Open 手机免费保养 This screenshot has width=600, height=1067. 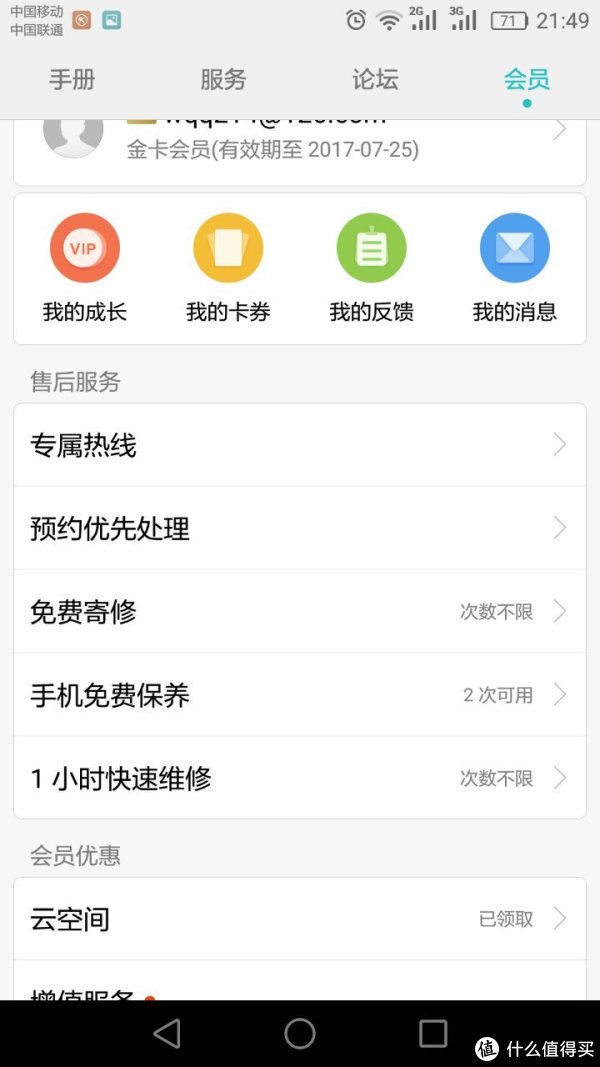pos(300,695)
